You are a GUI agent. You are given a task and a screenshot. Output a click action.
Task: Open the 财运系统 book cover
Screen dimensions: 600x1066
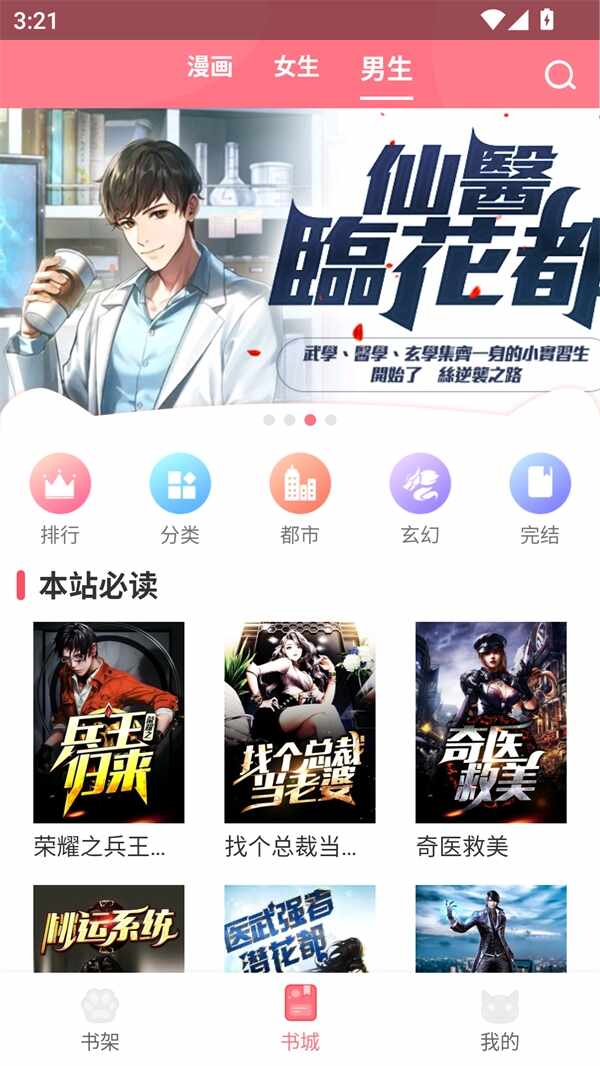coord(109,927)
